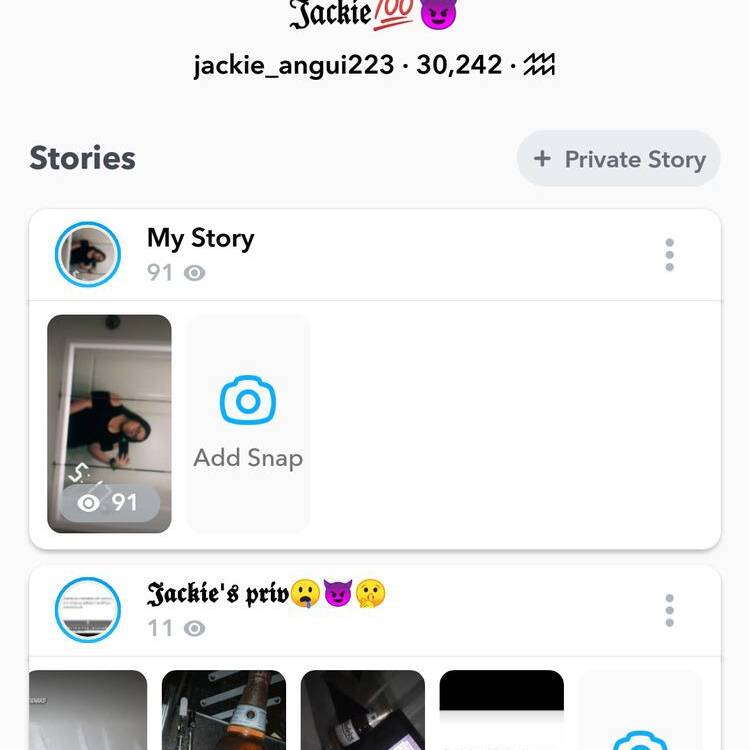Open My Story options menu
Image resolution: width=750 pixels, height=750 pixels.
[x=669, y=255]
